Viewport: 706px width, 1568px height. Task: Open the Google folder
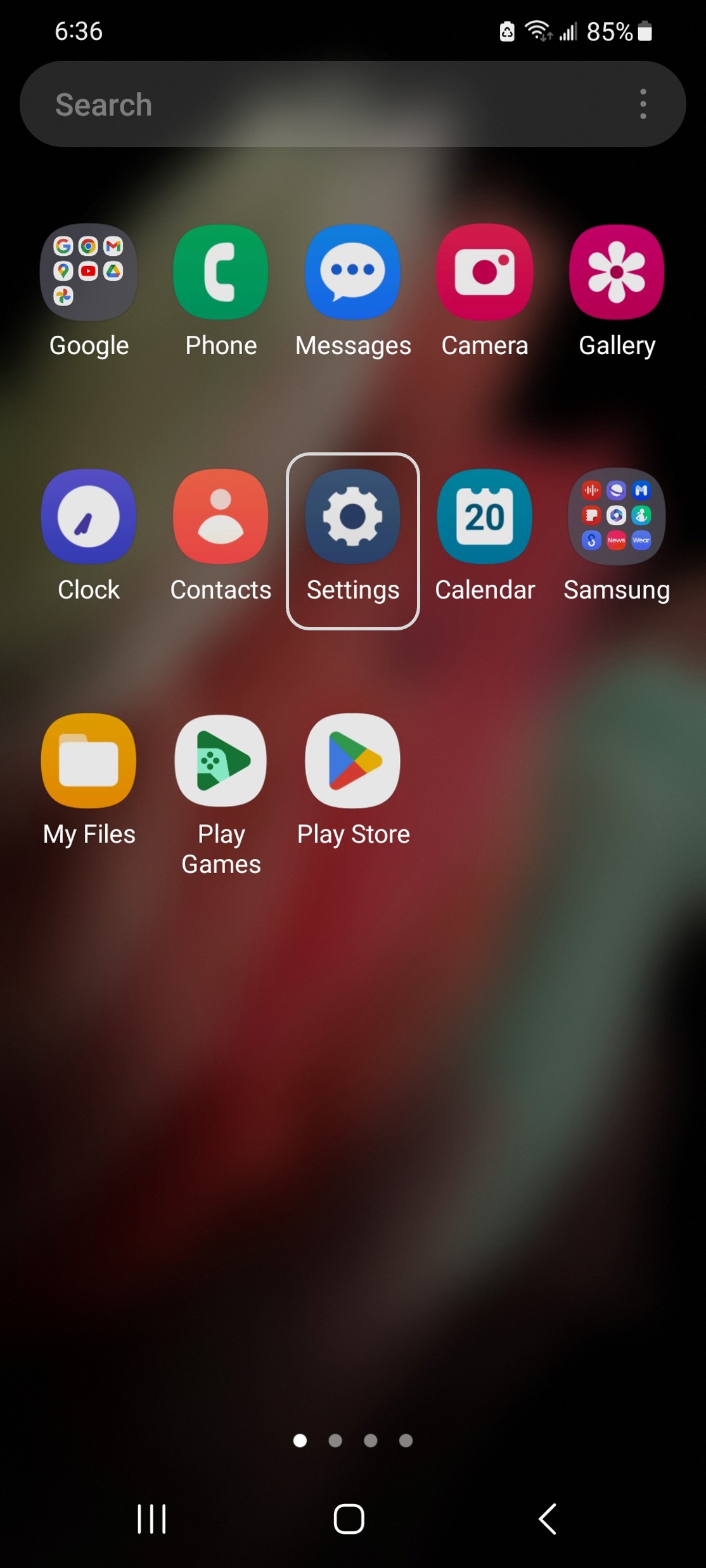click(x=89, y=272)
